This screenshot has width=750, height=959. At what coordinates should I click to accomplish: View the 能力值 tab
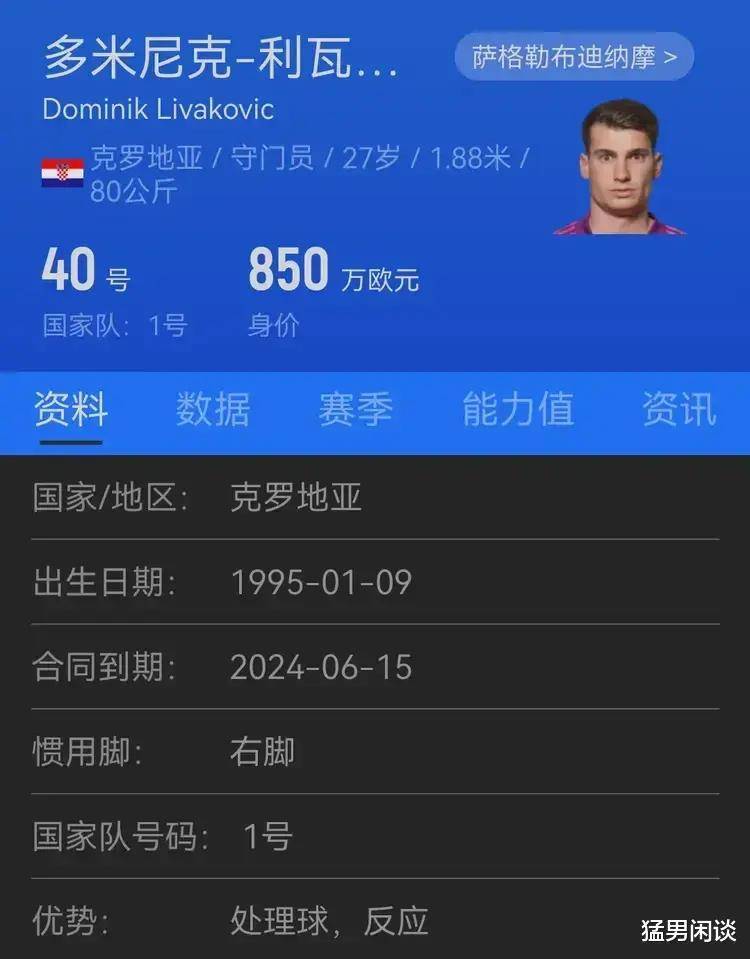pos(518,410)
